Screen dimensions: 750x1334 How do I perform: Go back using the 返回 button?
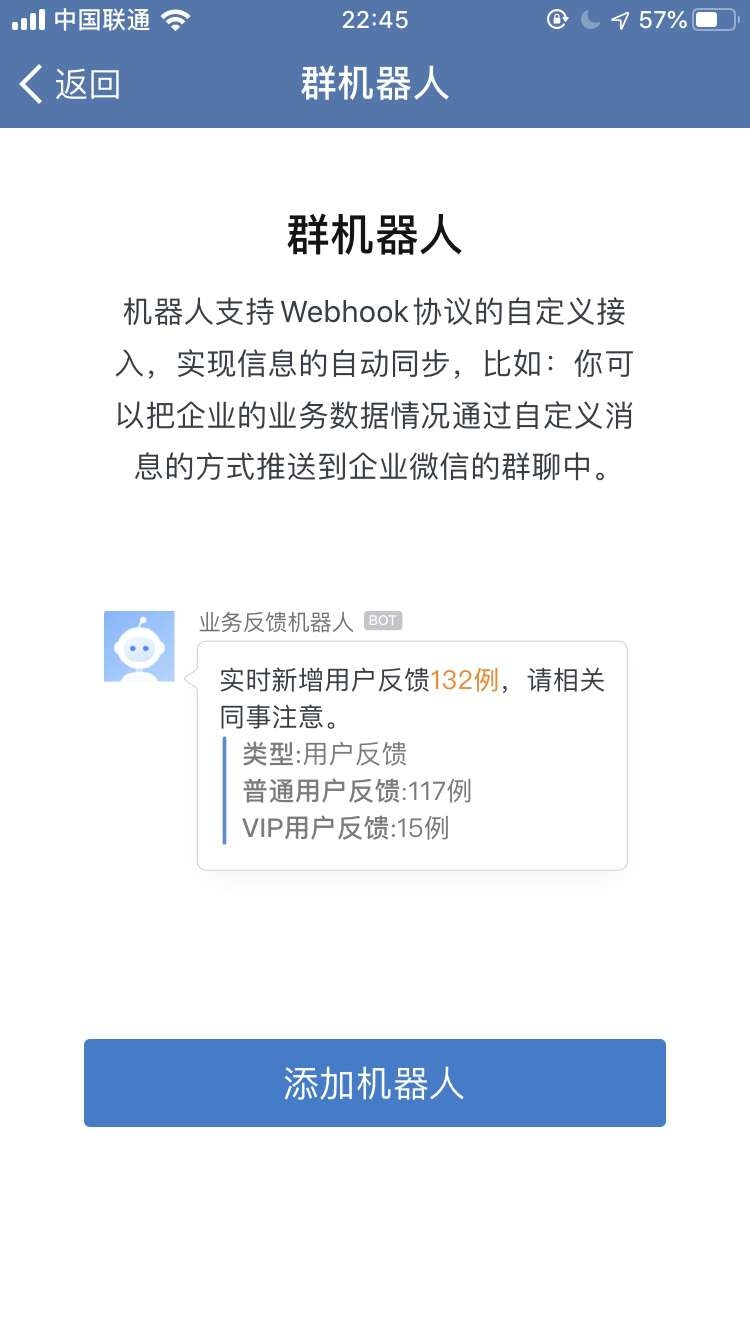coord(70,85)
